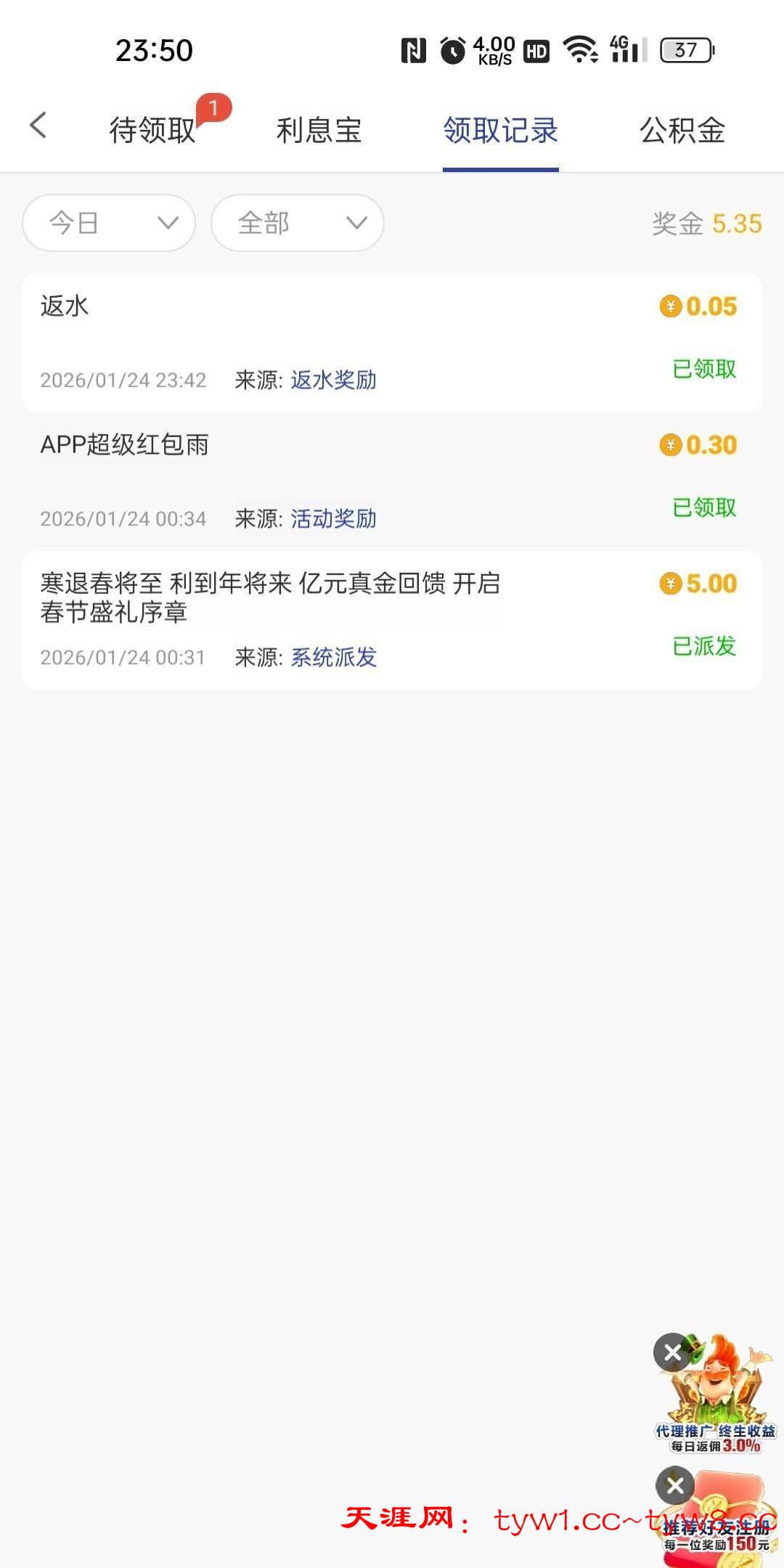Switch to the 公积金 tab
Screen dimensions: 784x1568
point(682,131)
